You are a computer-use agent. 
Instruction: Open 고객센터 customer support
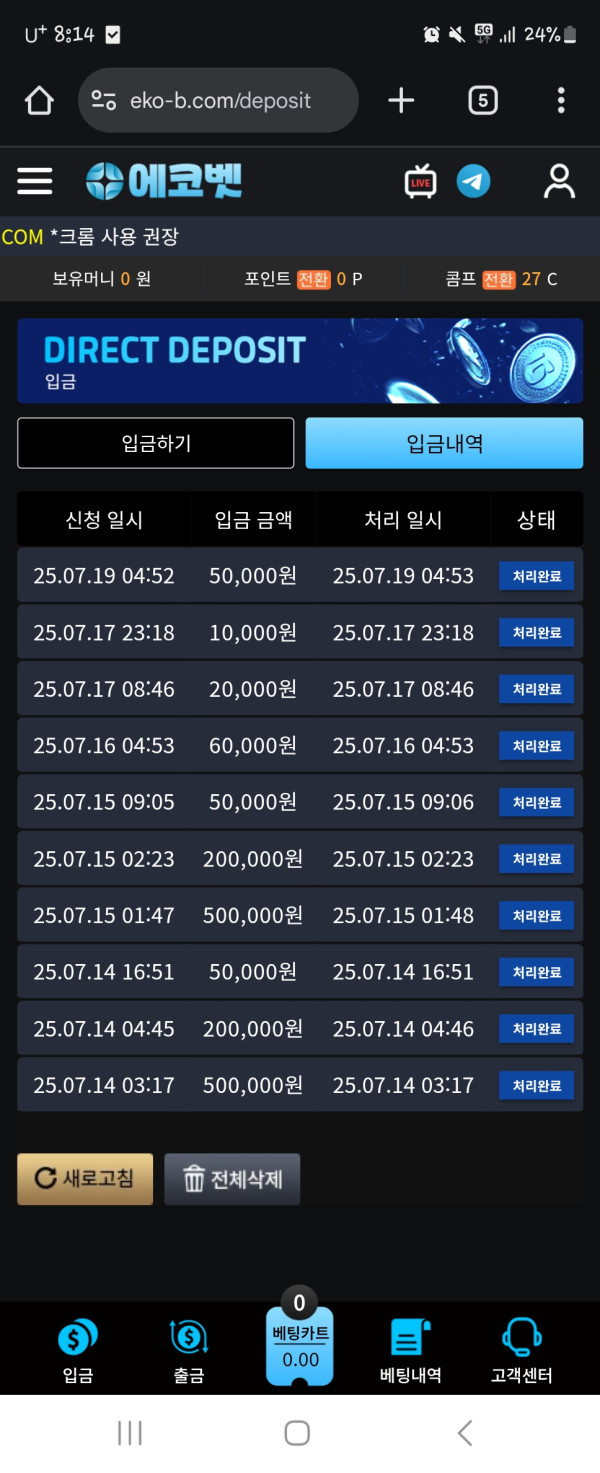click(522, 1350)
